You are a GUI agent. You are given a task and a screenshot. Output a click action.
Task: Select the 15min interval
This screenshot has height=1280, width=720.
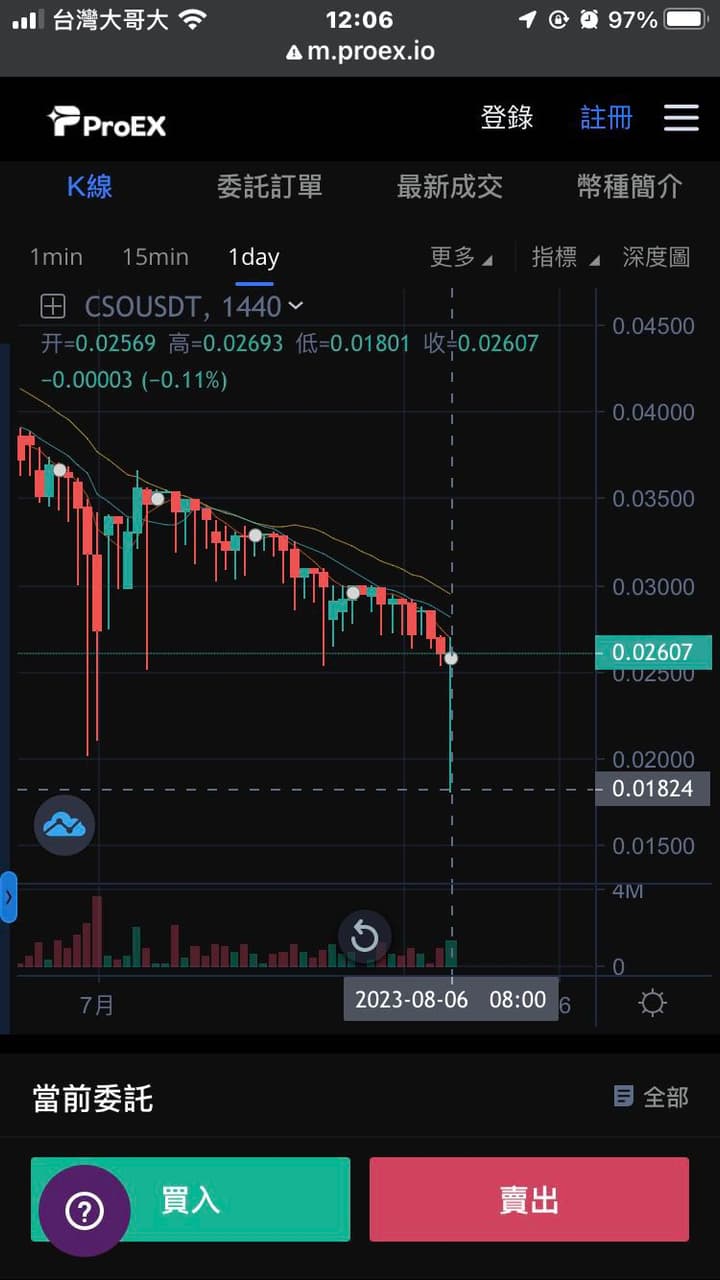[x=155, y=257]
